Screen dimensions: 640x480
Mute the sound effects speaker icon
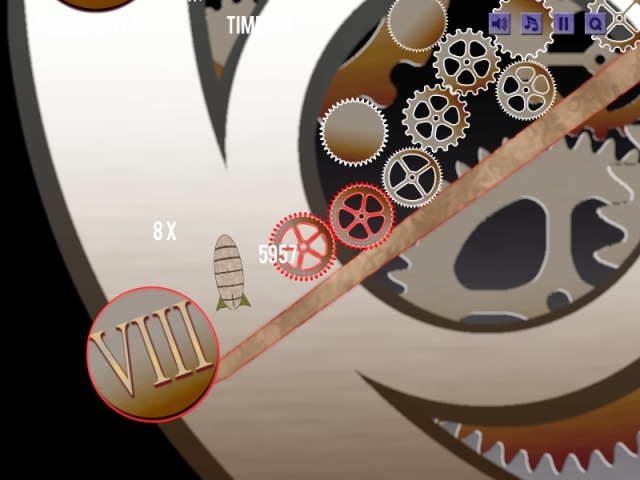(x=500, y=23)
